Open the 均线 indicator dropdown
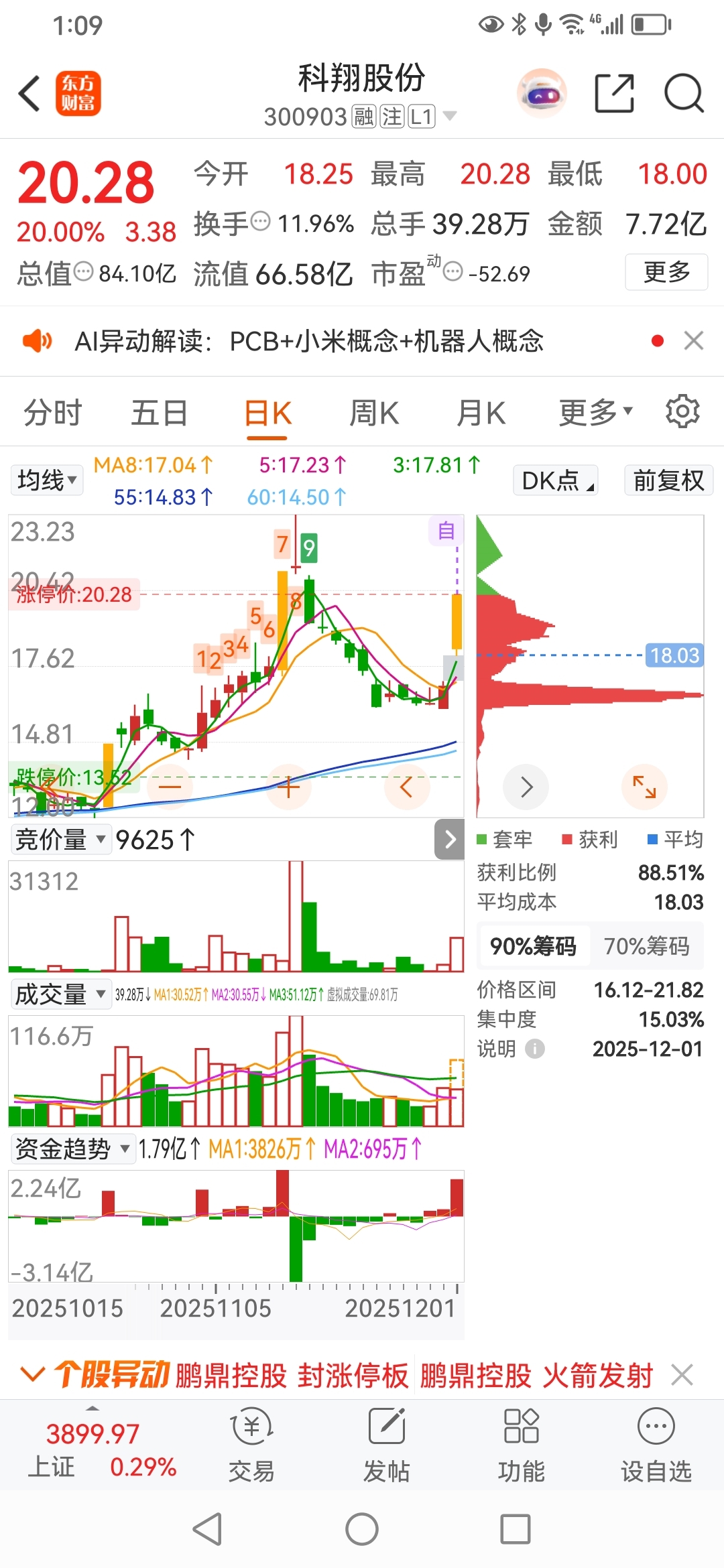Image resolution: width=724 pixels, height=1568 pixels. coord(47,480)
